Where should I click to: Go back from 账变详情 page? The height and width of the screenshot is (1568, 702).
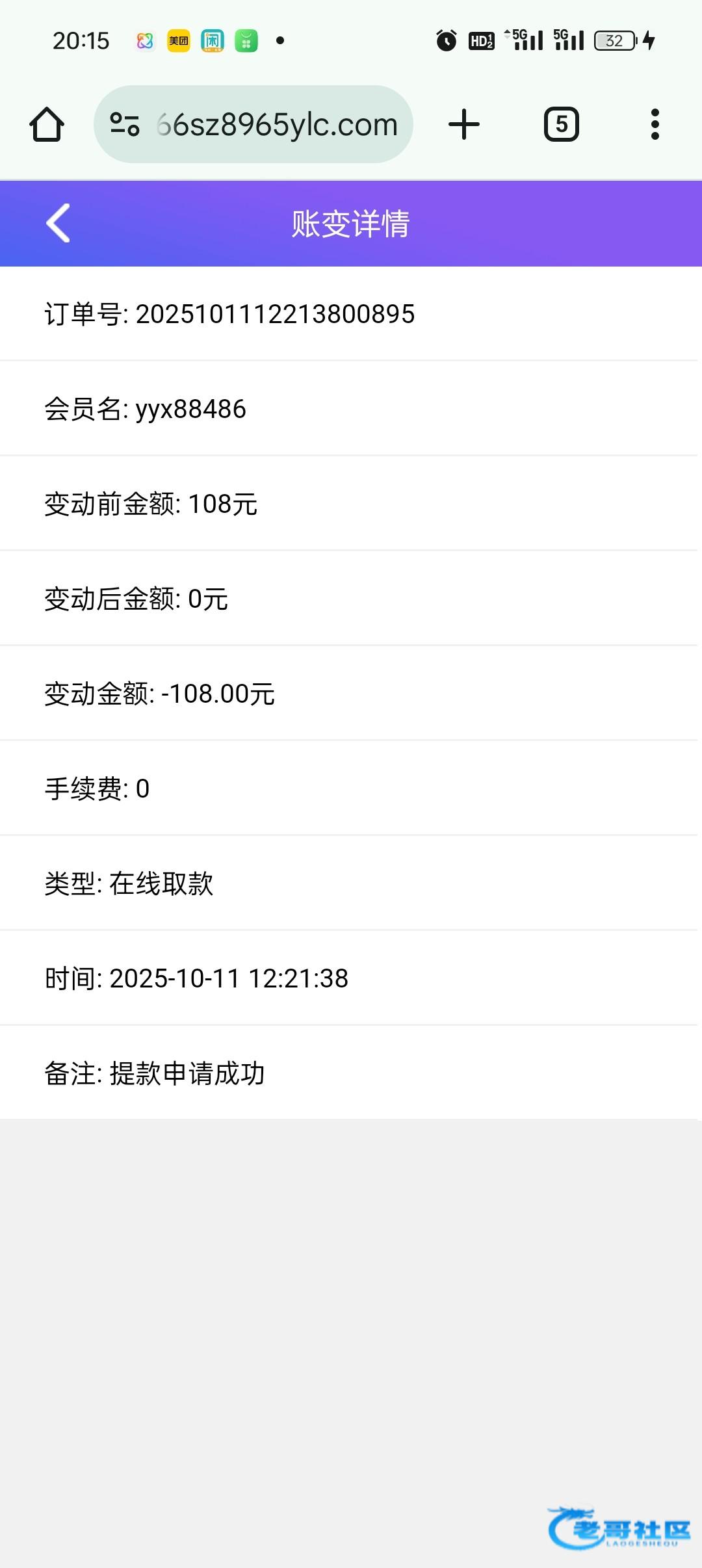coord(58,223)
